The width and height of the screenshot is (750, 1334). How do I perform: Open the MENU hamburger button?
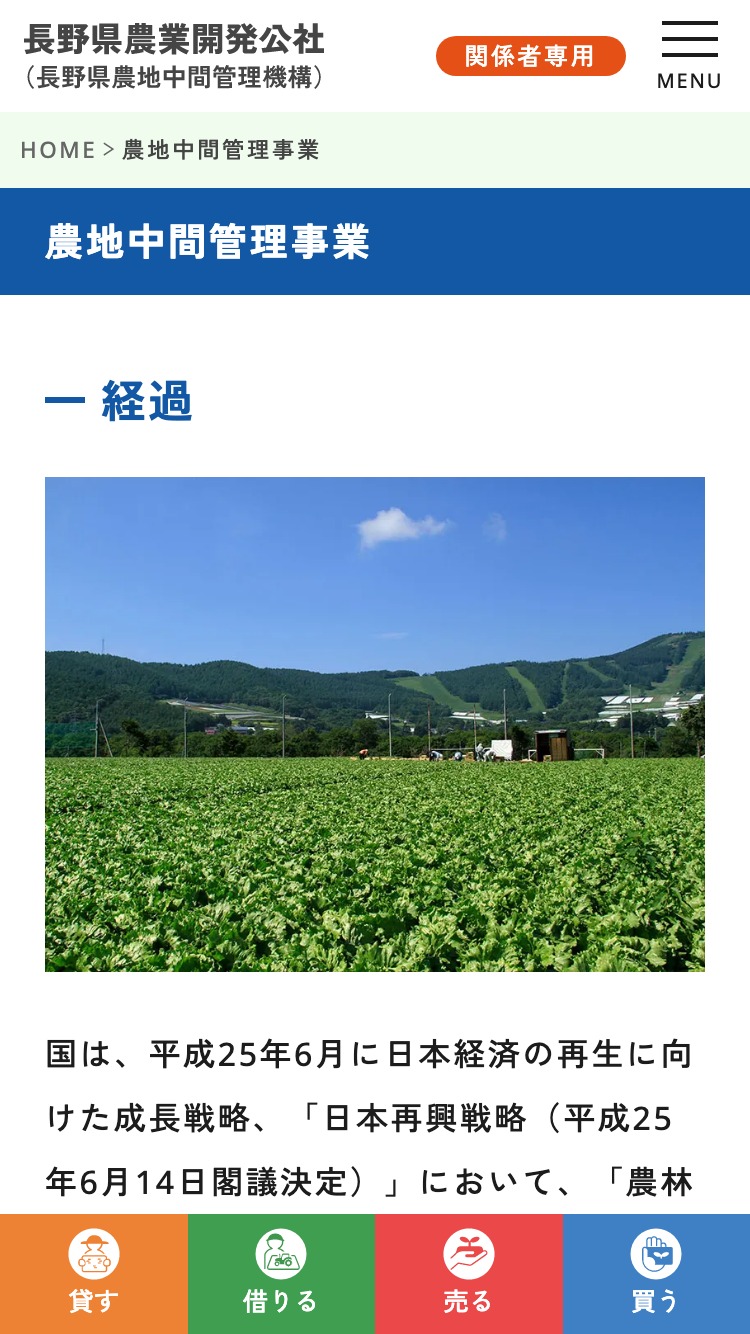click(689, 56)
